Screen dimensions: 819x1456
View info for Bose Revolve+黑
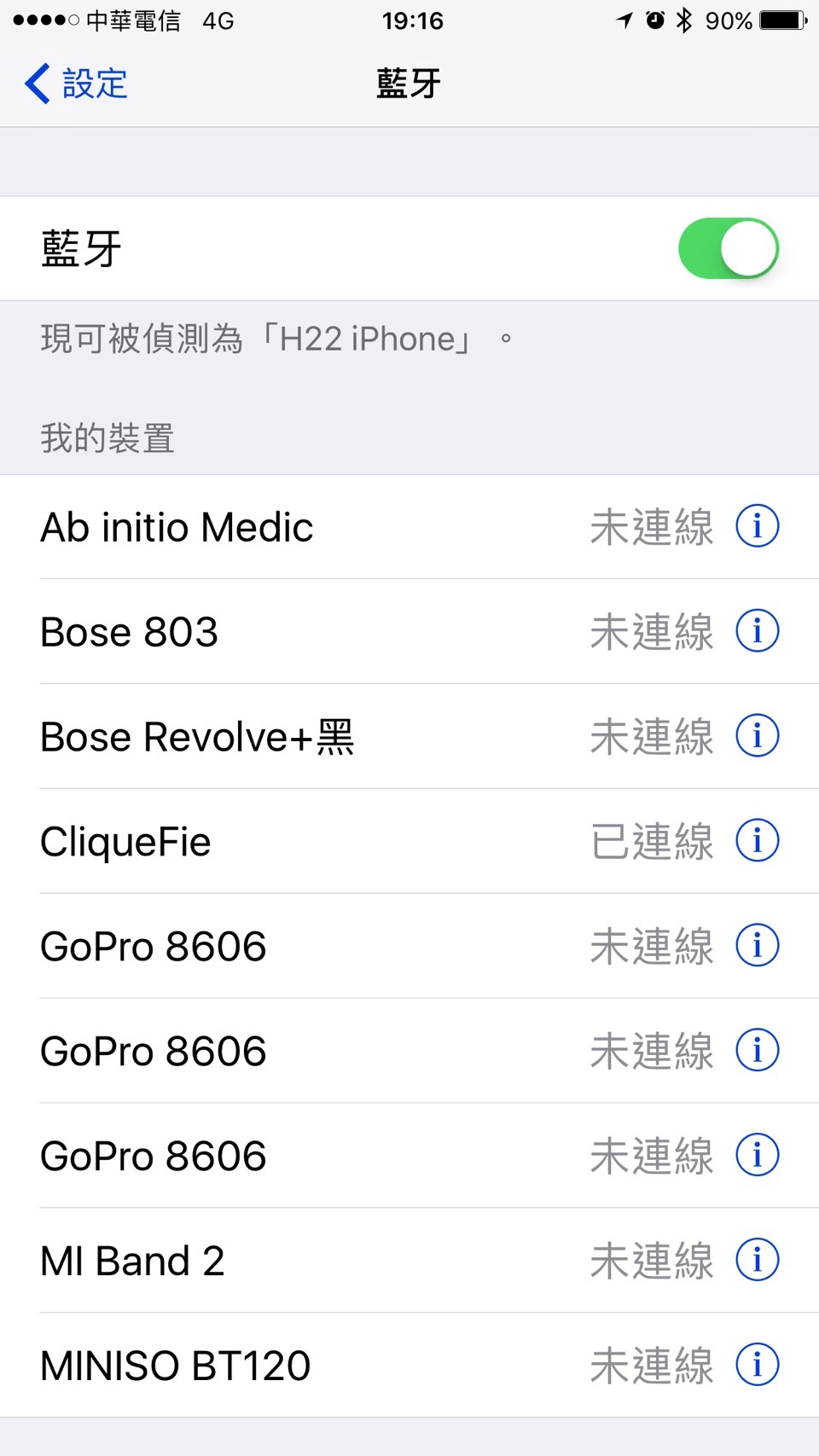point(757,736)
